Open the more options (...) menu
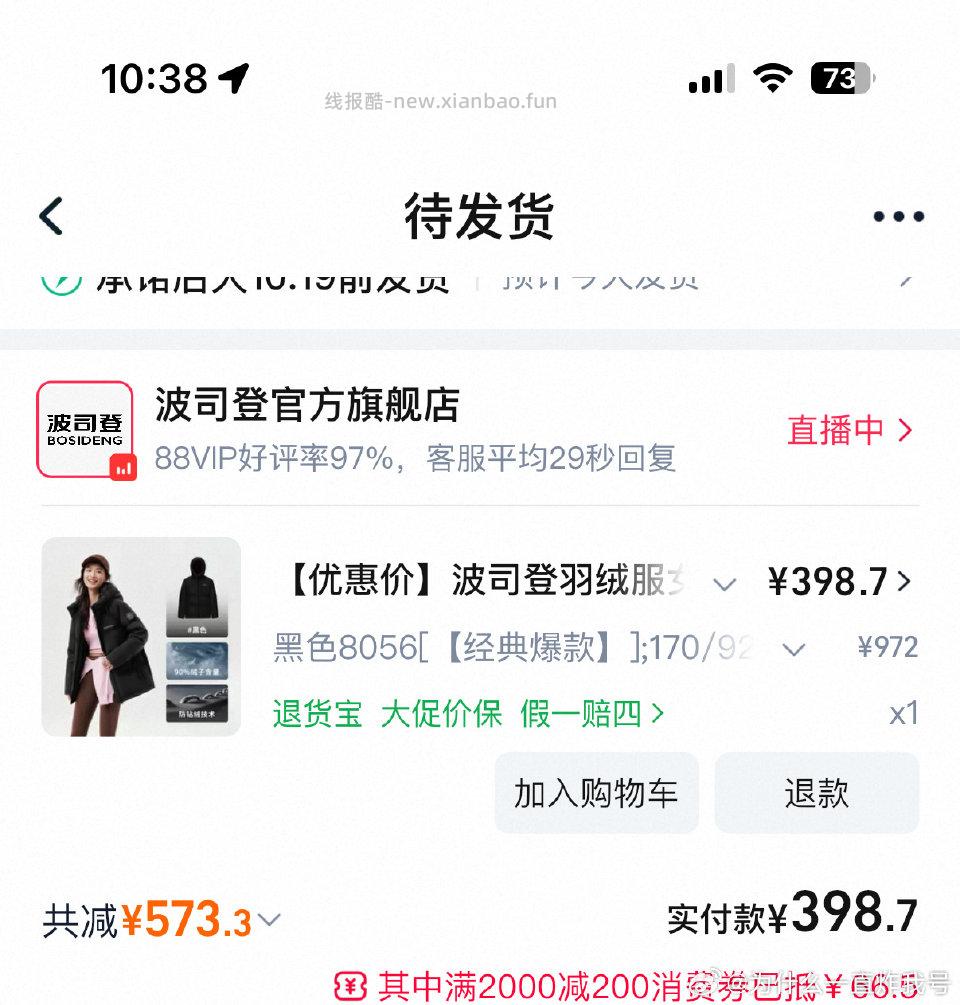Viewport: 960px width, 1005px height. tap(897, 215)
